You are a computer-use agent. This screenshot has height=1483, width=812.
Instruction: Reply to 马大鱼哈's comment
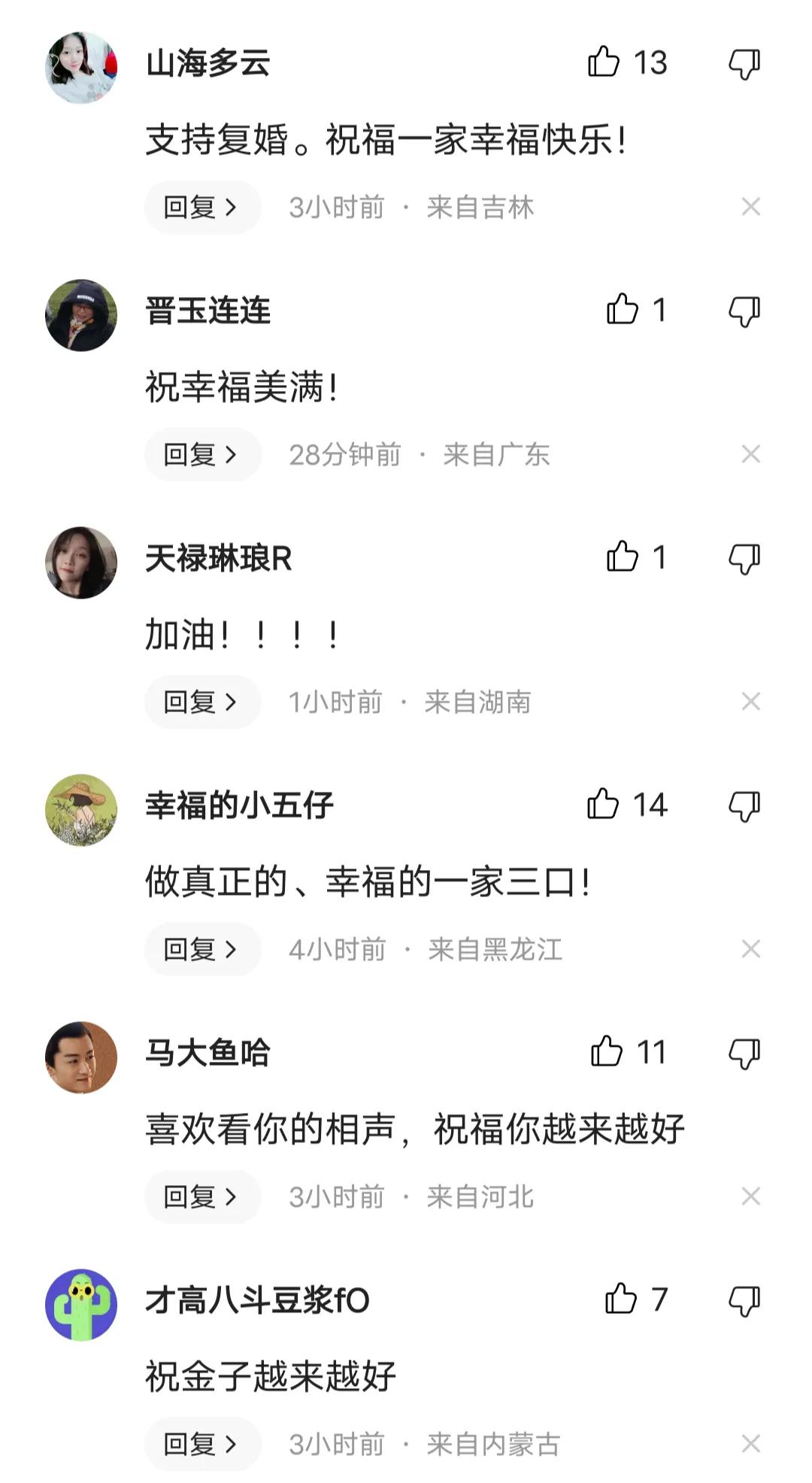pyautogui.click(x=201, y=1196)
